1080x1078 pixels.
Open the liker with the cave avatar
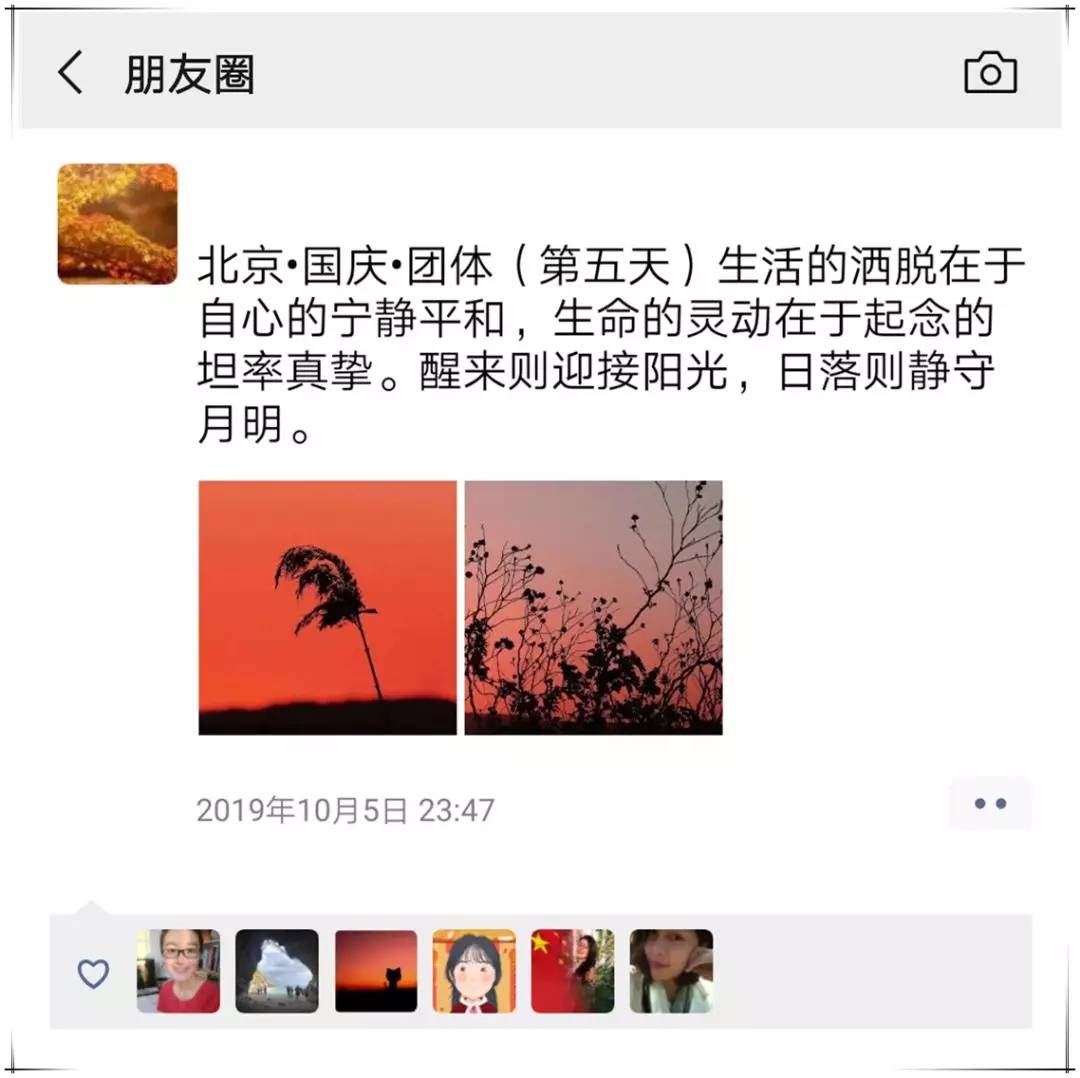pos(277,971)
